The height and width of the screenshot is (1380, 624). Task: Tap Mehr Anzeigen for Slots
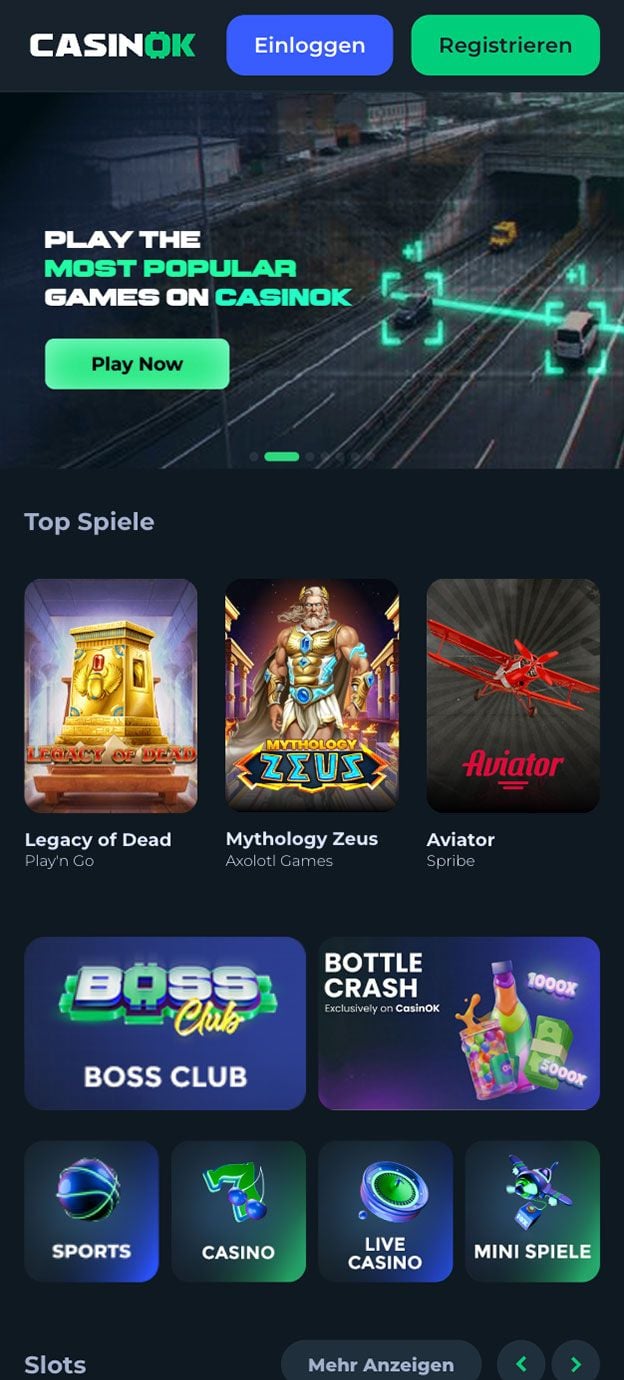pyautogui.click(x=381, y=1364)
